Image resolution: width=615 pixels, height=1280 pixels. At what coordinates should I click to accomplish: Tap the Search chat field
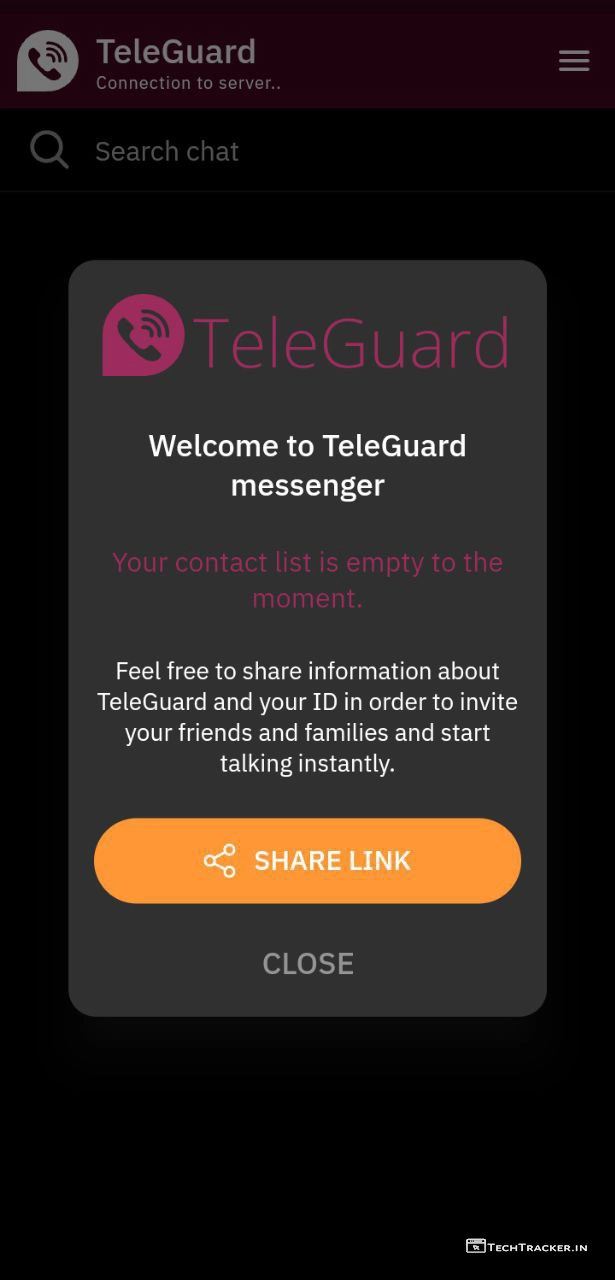pos(300,151)
